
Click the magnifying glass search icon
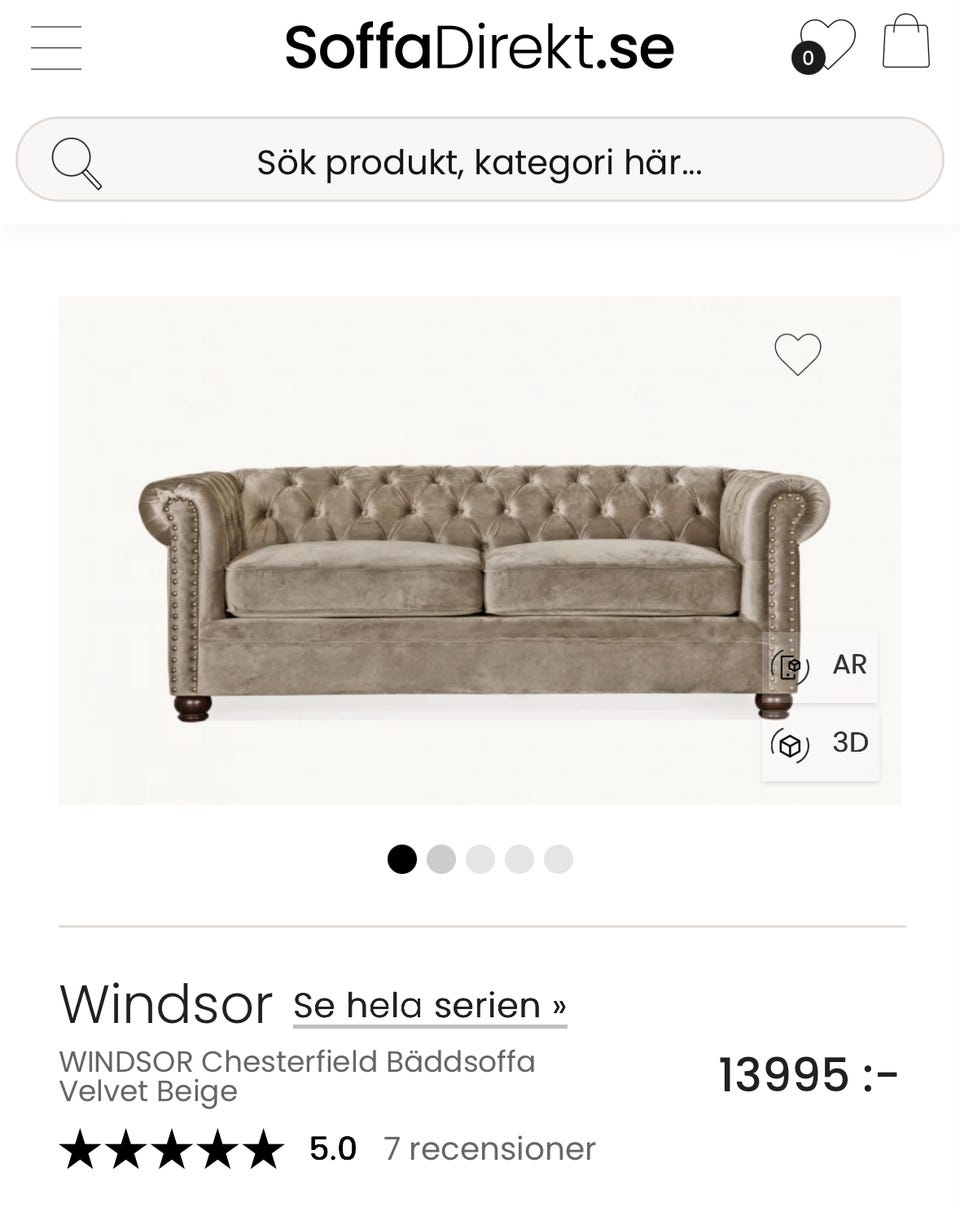77,160
